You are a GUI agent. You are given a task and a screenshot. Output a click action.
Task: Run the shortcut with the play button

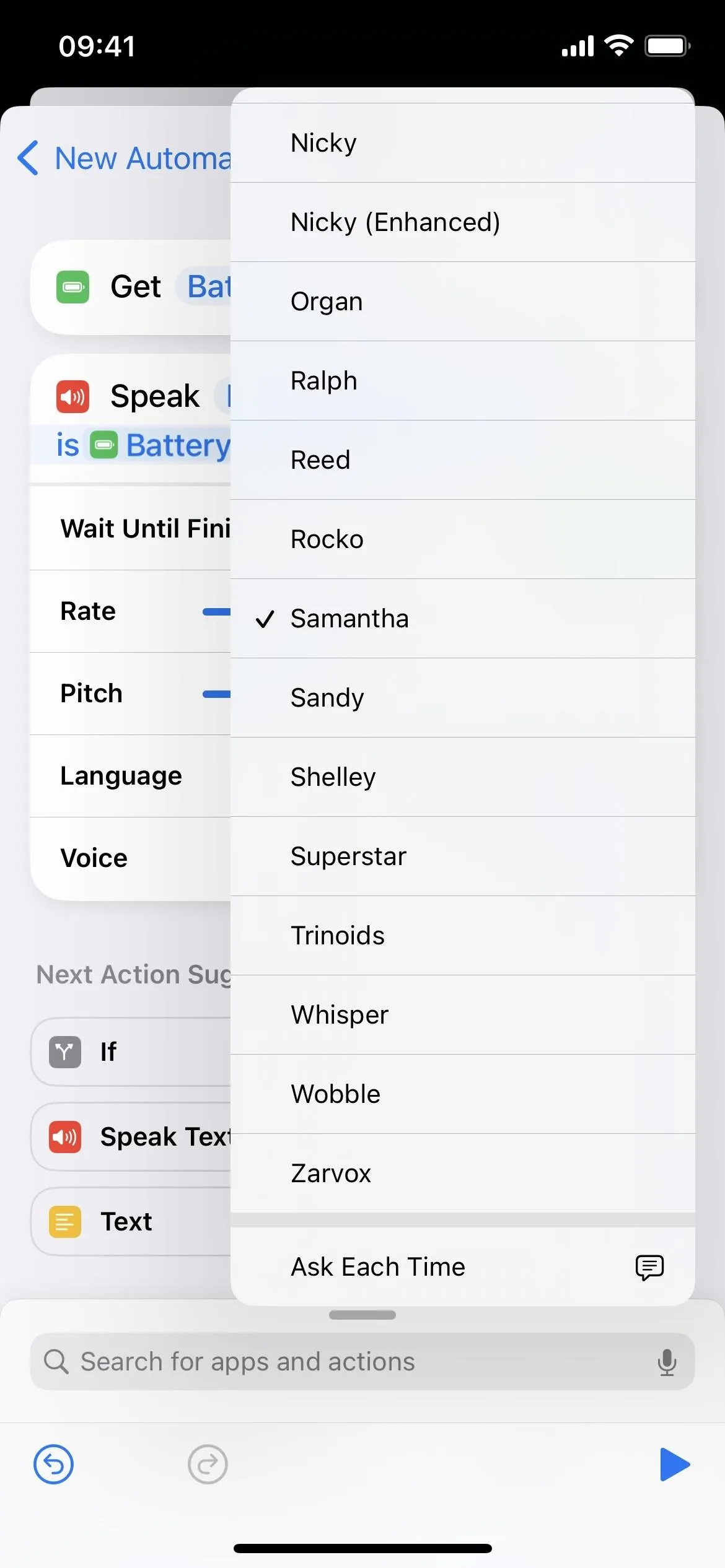[674, 1465]
